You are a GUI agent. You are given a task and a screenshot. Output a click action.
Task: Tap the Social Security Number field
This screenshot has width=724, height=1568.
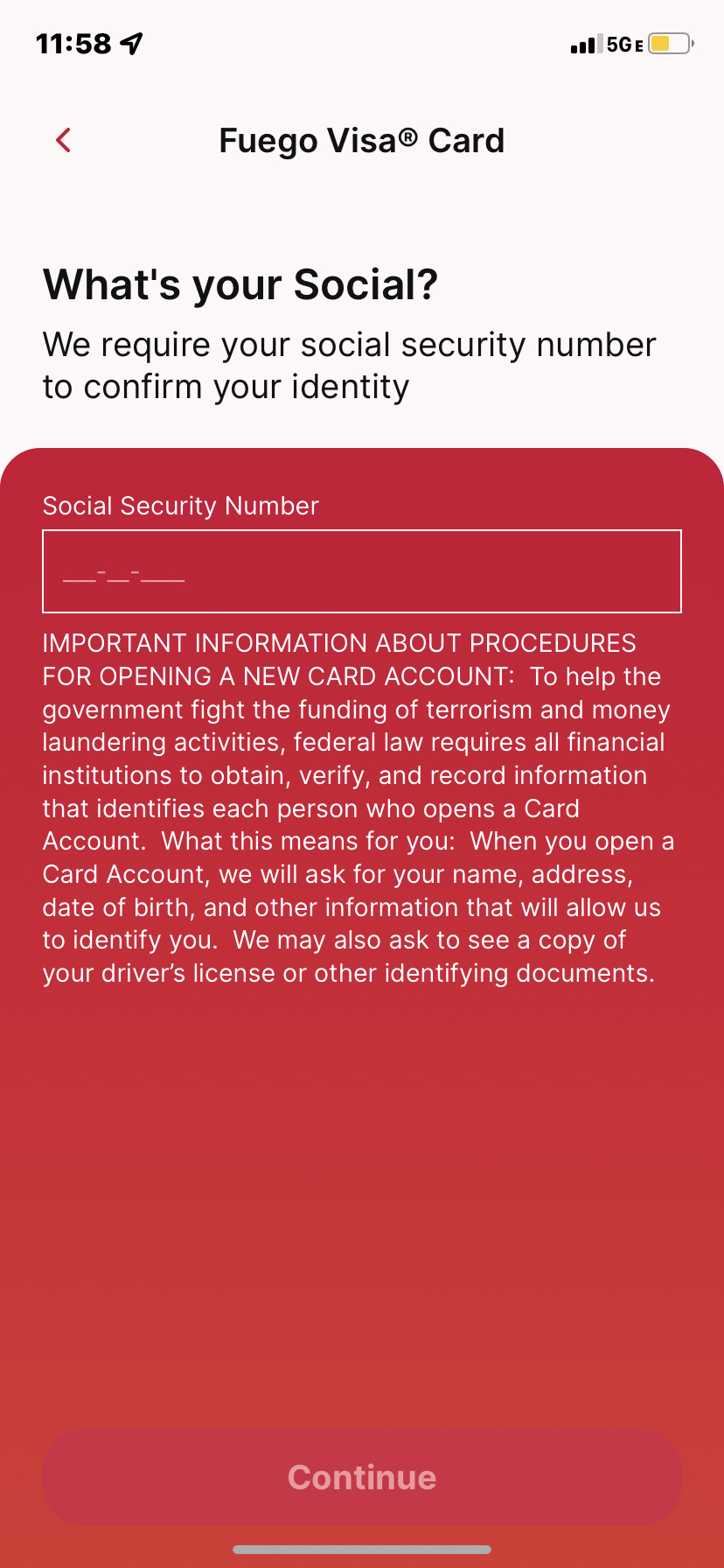[x=362, y=571]
